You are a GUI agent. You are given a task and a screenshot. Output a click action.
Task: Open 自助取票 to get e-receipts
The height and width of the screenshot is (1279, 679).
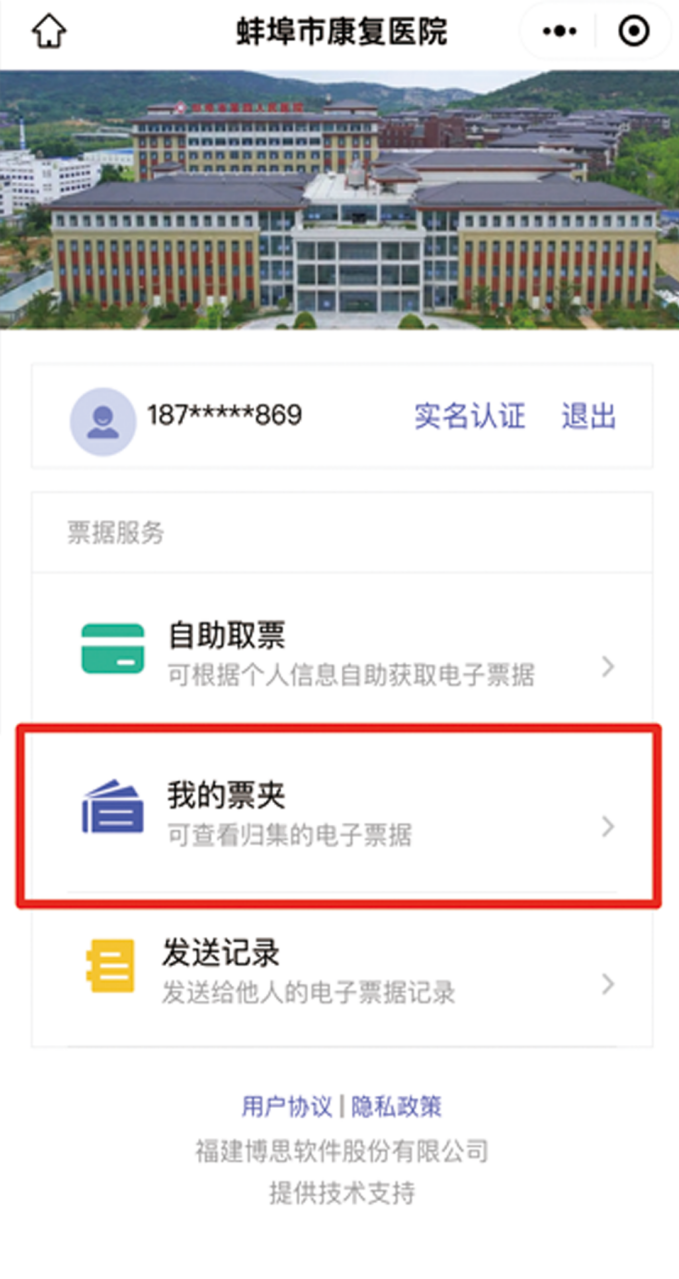click(342, 651)
